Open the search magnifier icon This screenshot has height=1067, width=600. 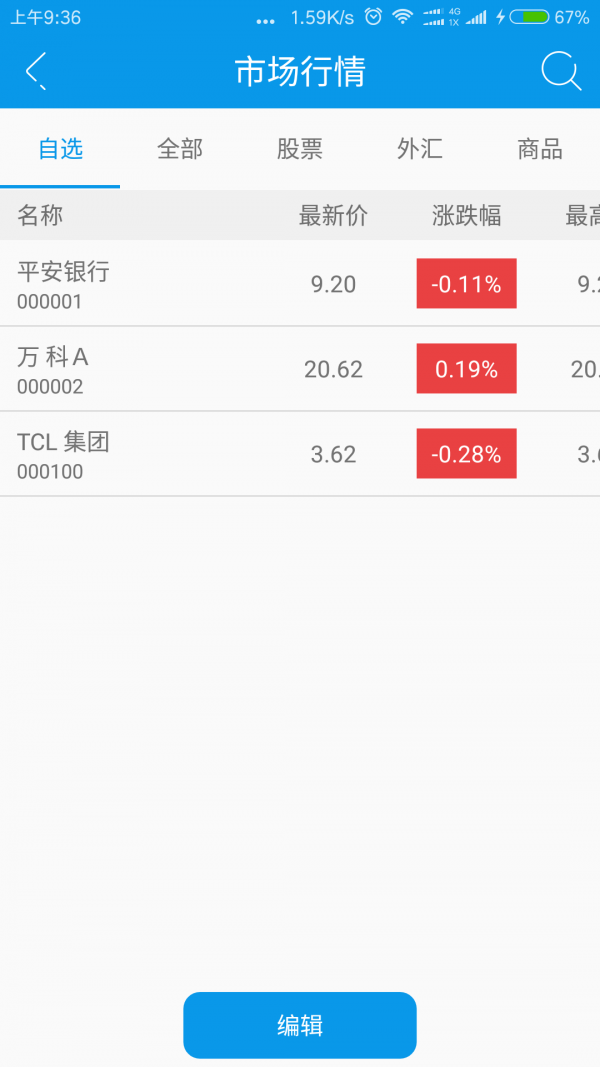tap(561, 71)
